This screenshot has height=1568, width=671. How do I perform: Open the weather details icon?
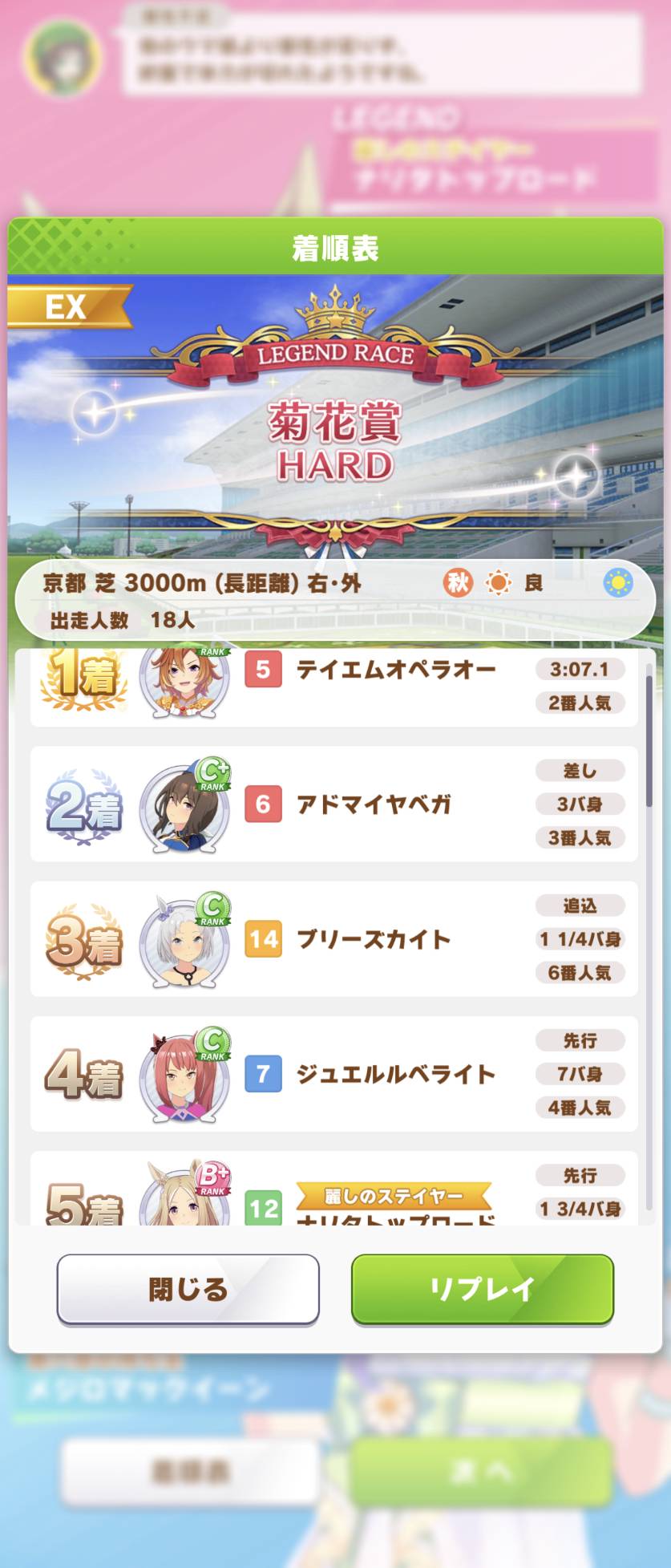click(x=617, y=582)
